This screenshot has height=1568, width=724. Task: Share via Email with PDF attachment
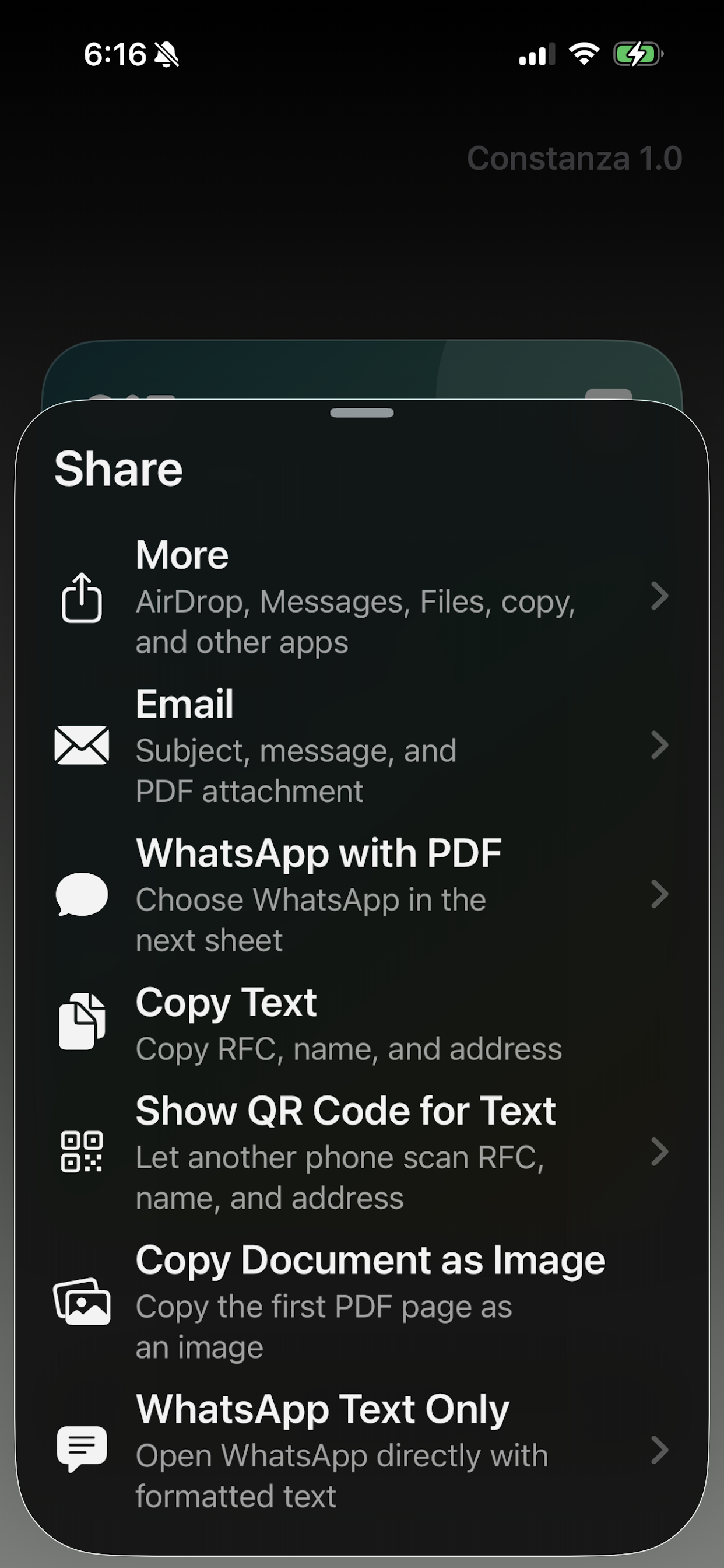(x=362, y=745)
